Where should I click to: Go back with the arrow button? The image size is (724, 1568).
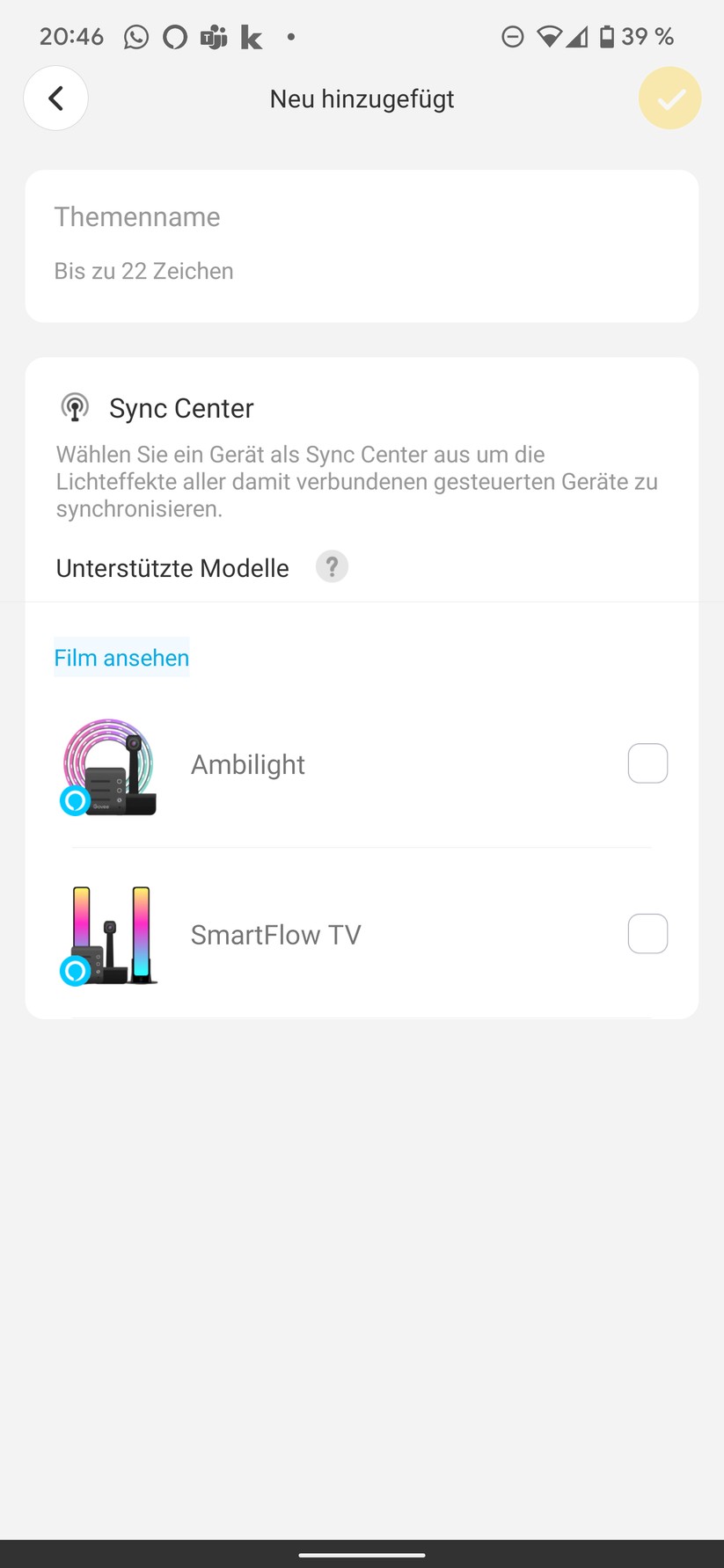pos(55,98)
